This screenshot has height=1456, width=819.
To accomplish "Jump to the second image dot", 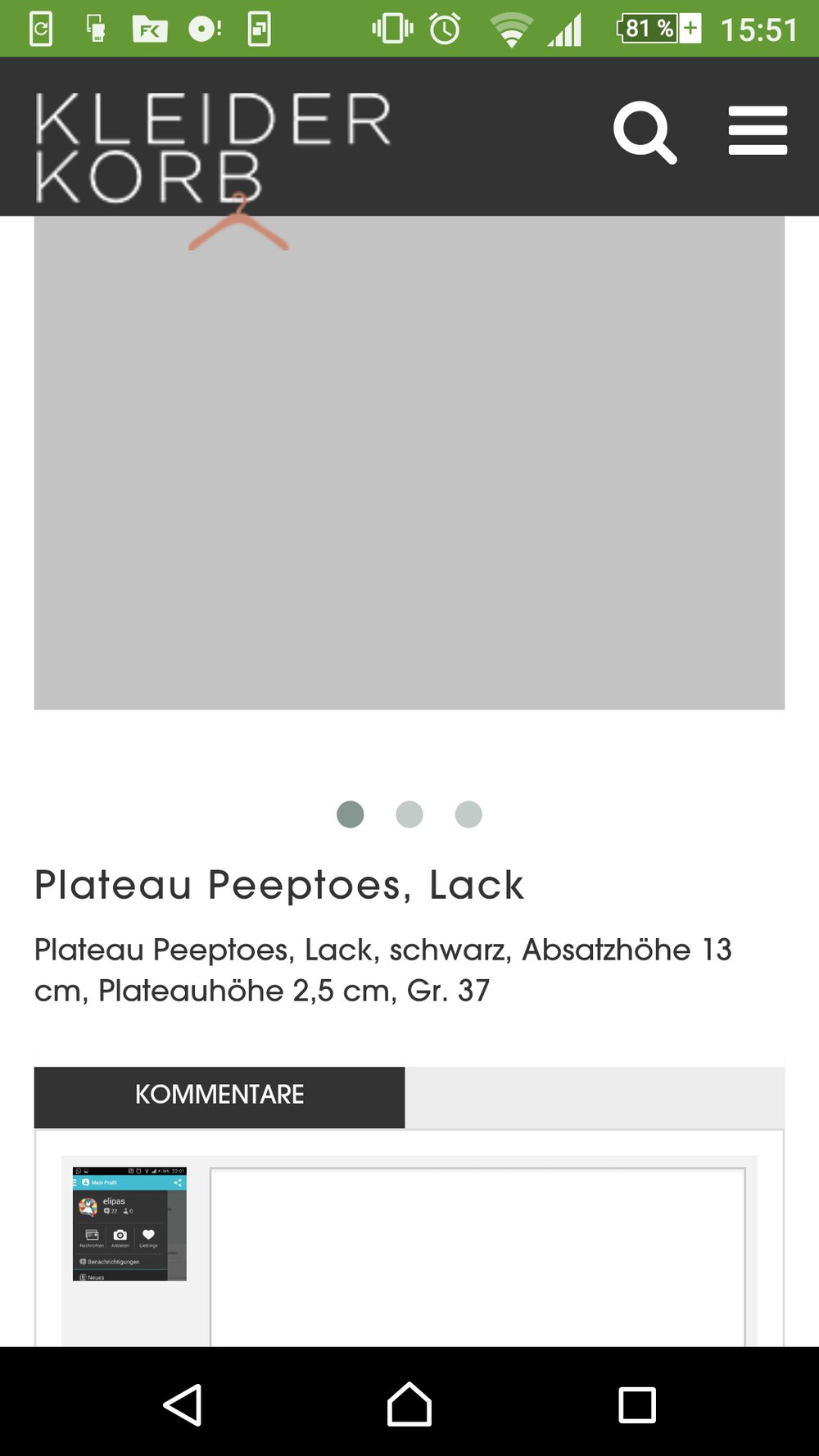I will (409, 814).
